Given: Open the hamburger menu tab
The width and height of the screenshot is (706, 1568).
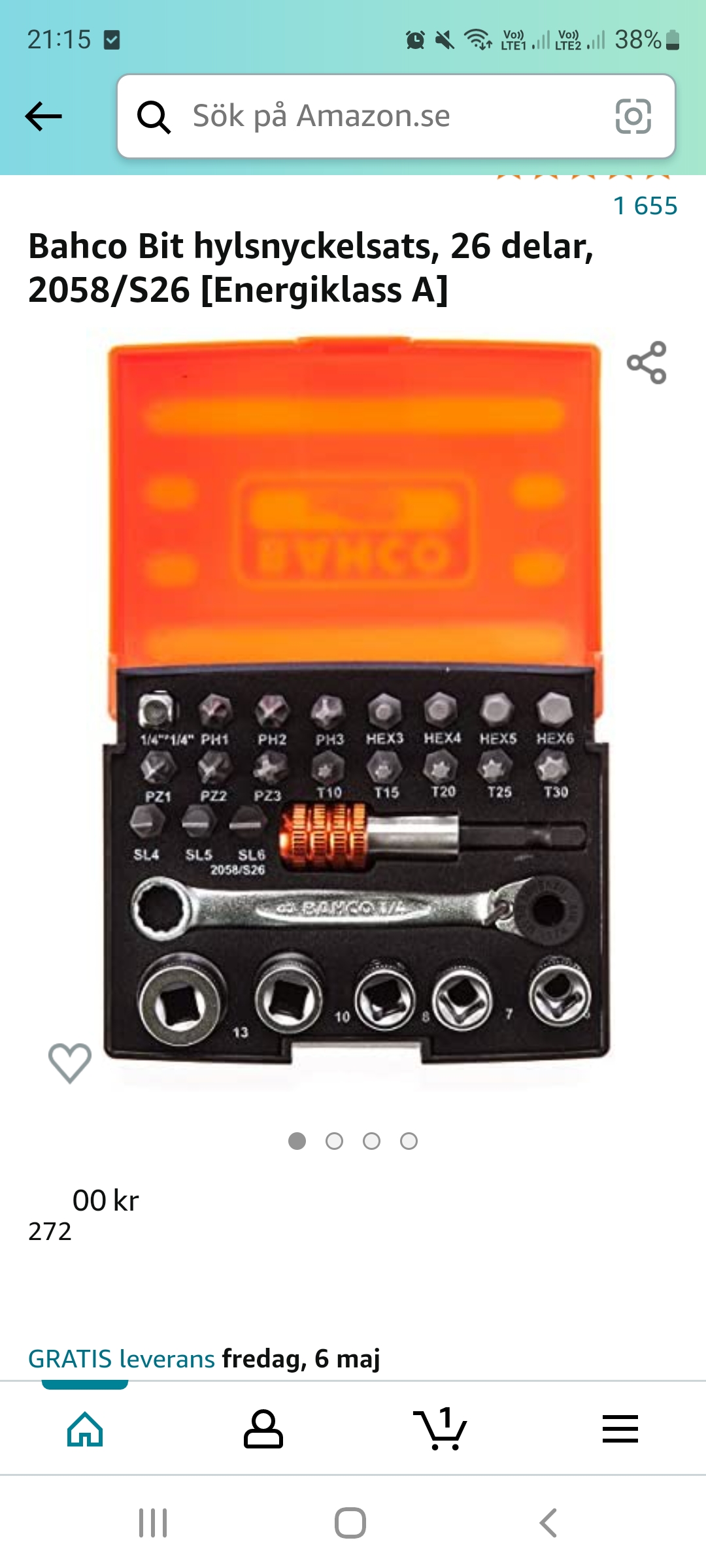Looking at the screenshot, I should [x=620, y=1429].
